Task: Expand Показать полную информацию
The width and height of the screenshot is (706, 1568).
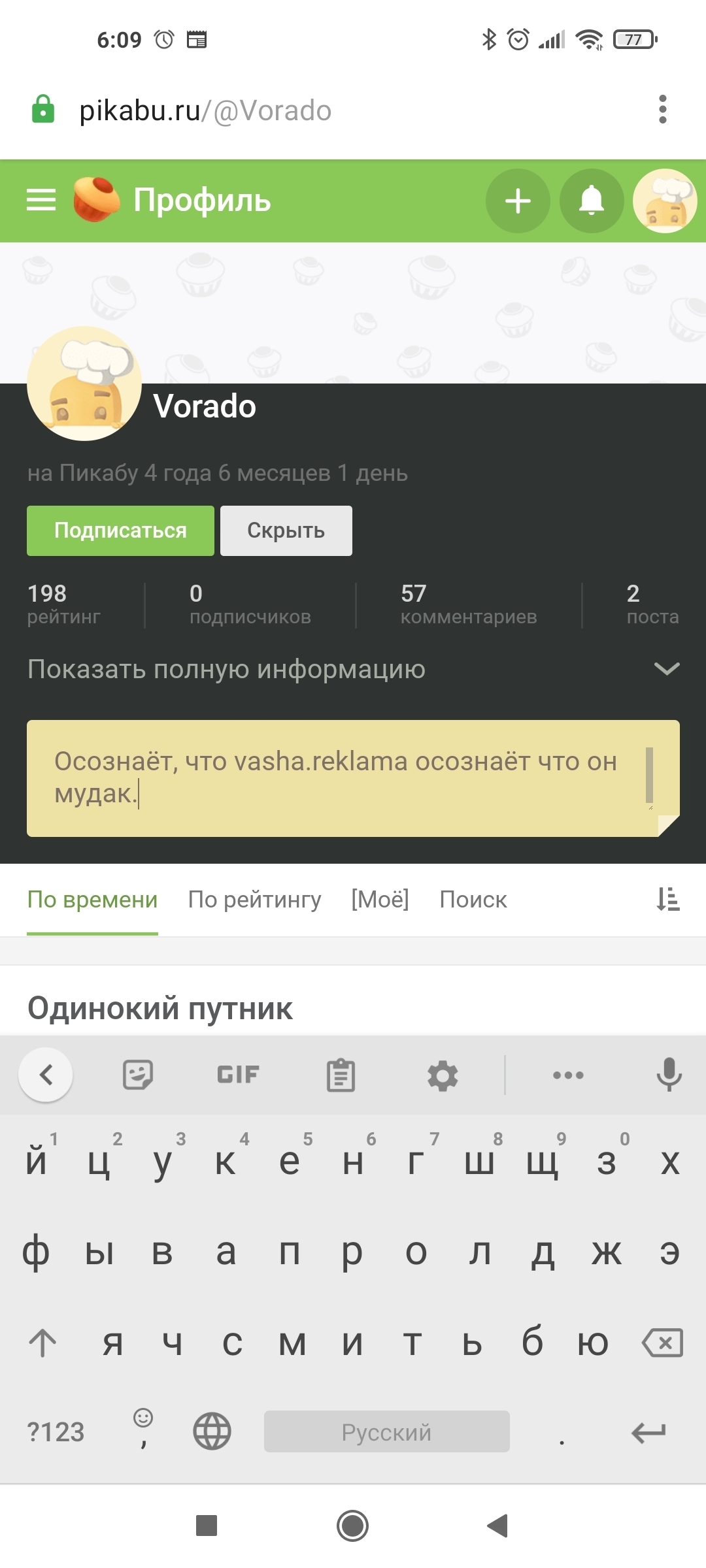Action: [353, 669]
